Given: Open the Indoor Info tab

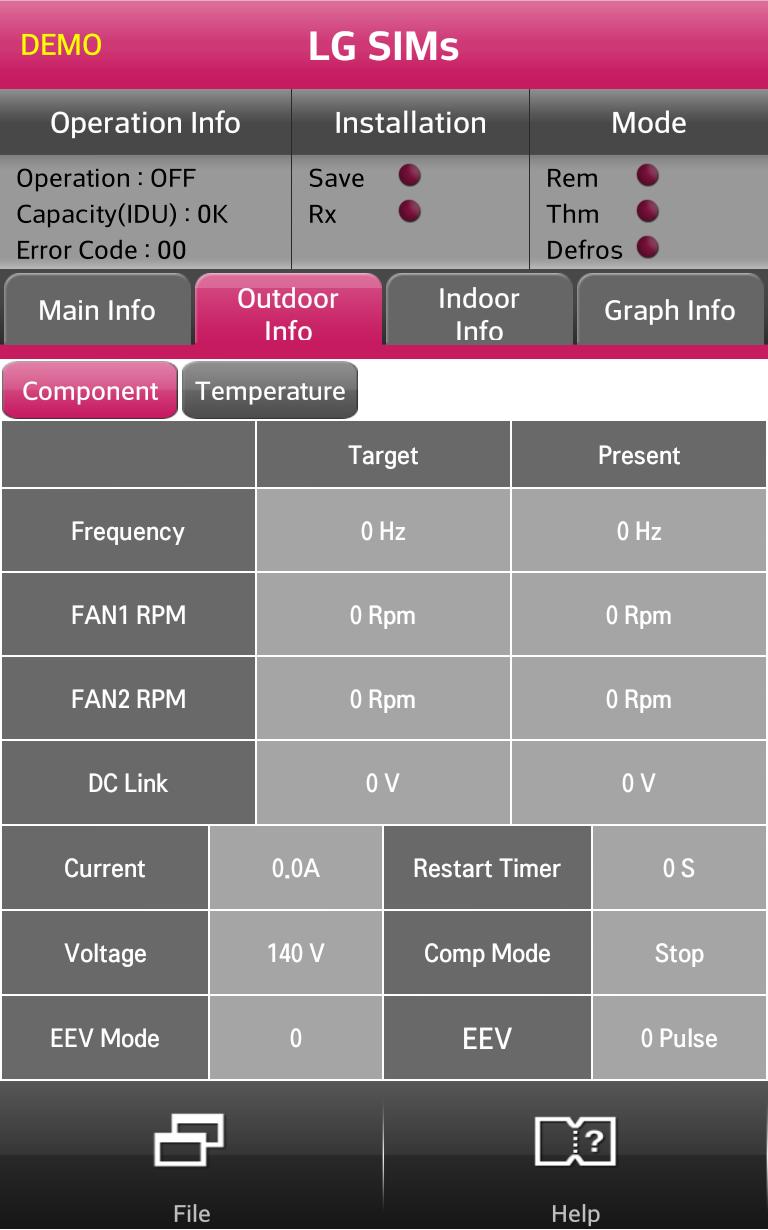Looking at the screenshot, I should click(x=479, y=312).
